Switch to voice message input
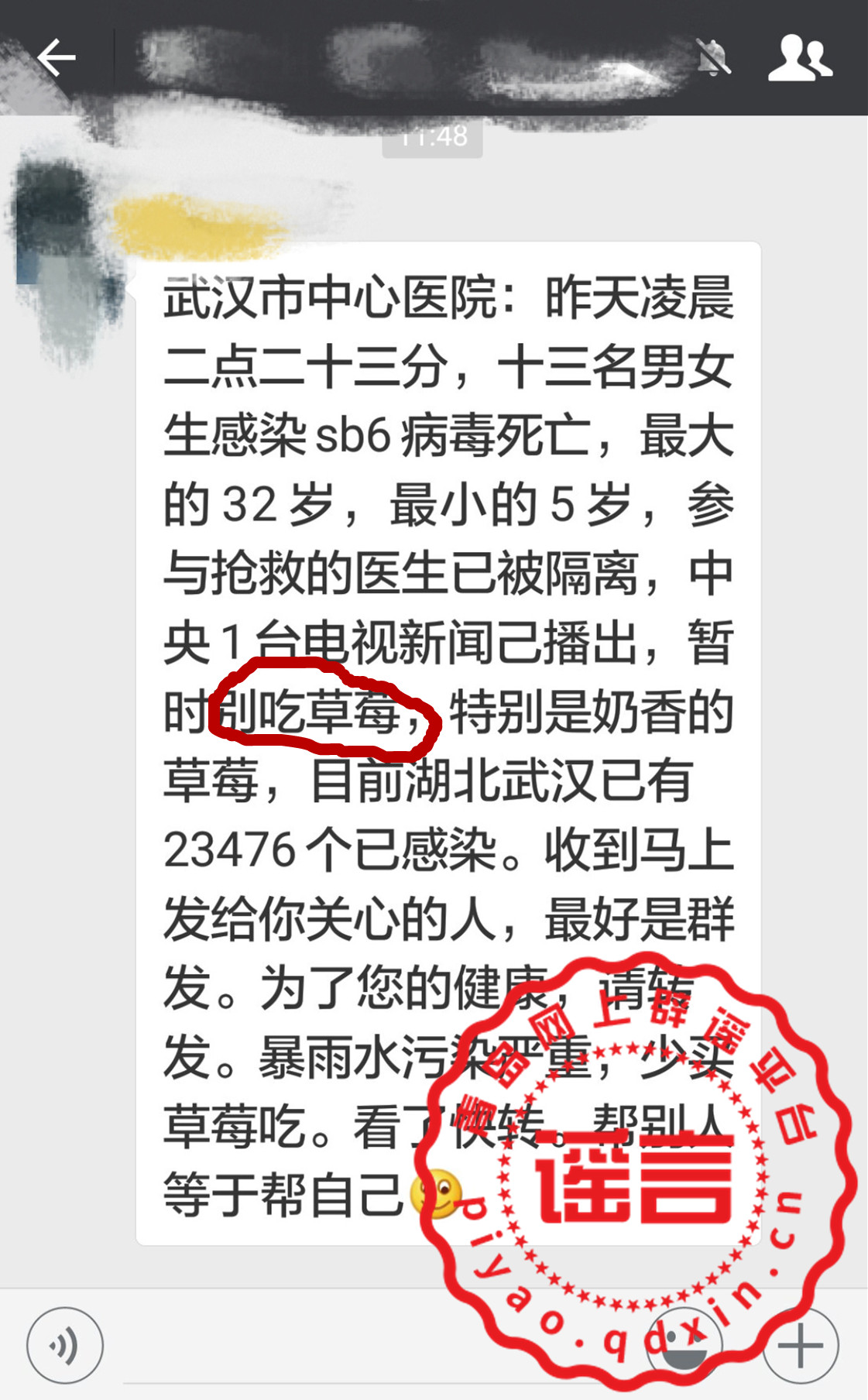The width and height of the screenshot is (868, 1400). coord(64,1346)
